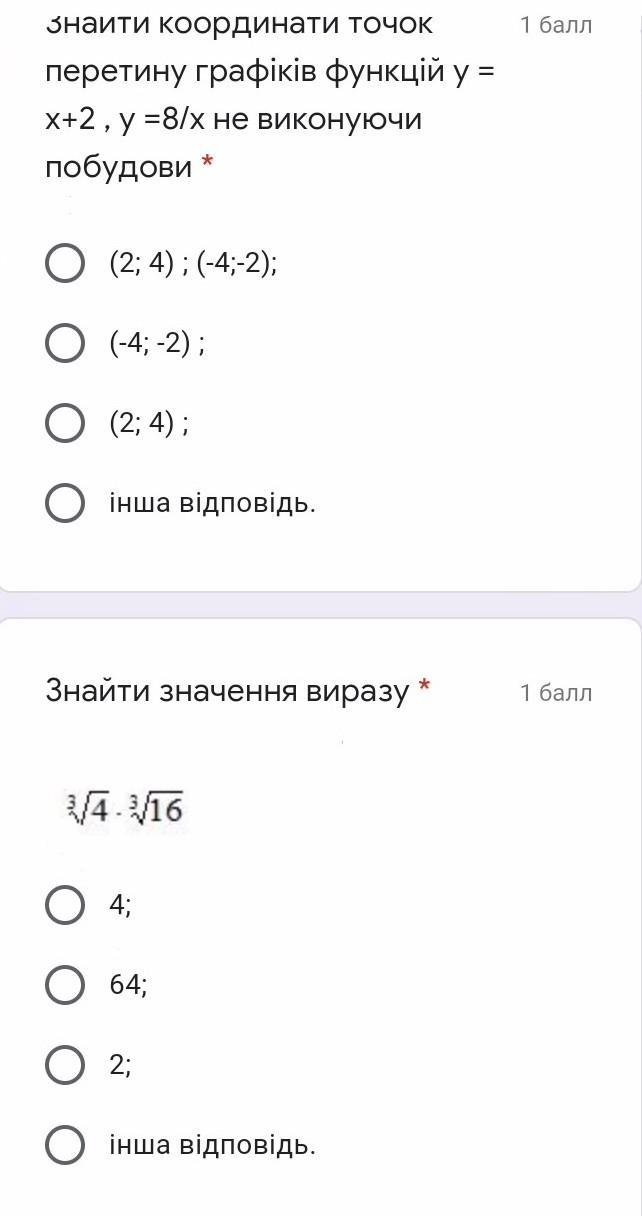The width and height of the screenshot is (642, 1216).
Task: Choose answer 4 for the cube root expression
Action: point(66,906)
